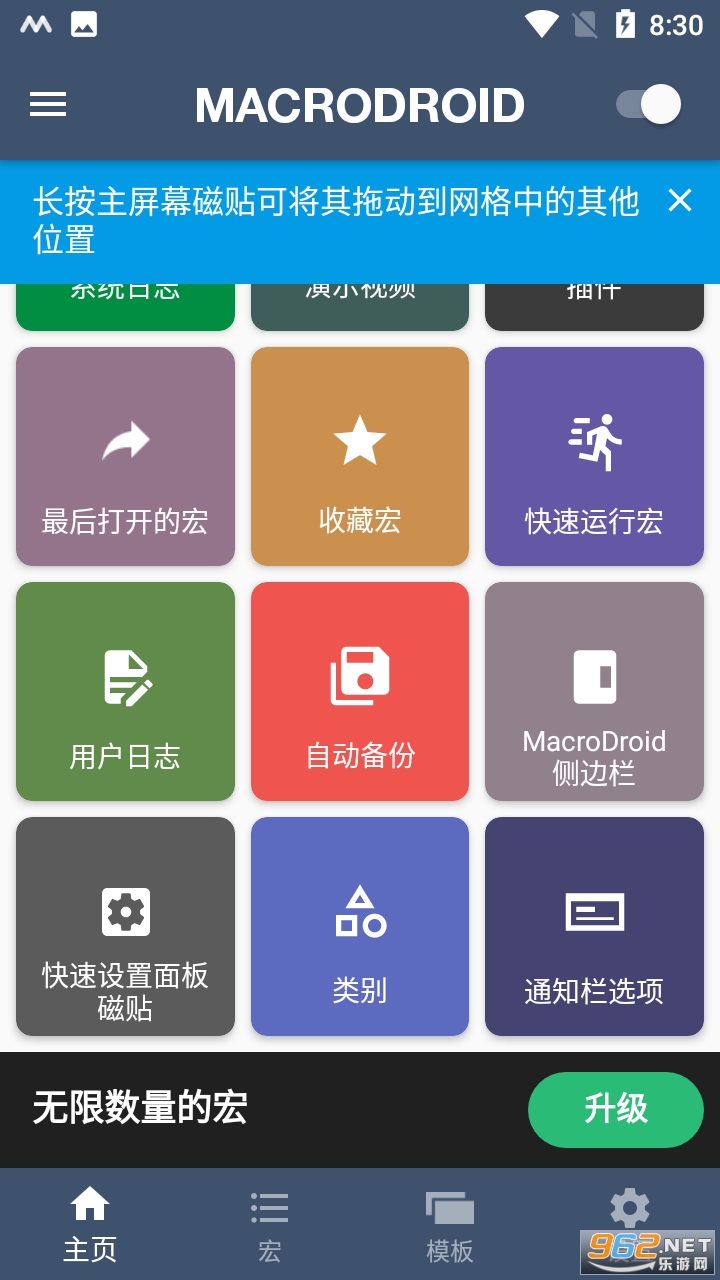The height and width of the screenshot is (1280, 720).
Task: Open the 自动备份 tile
Action: coord(360,692)
